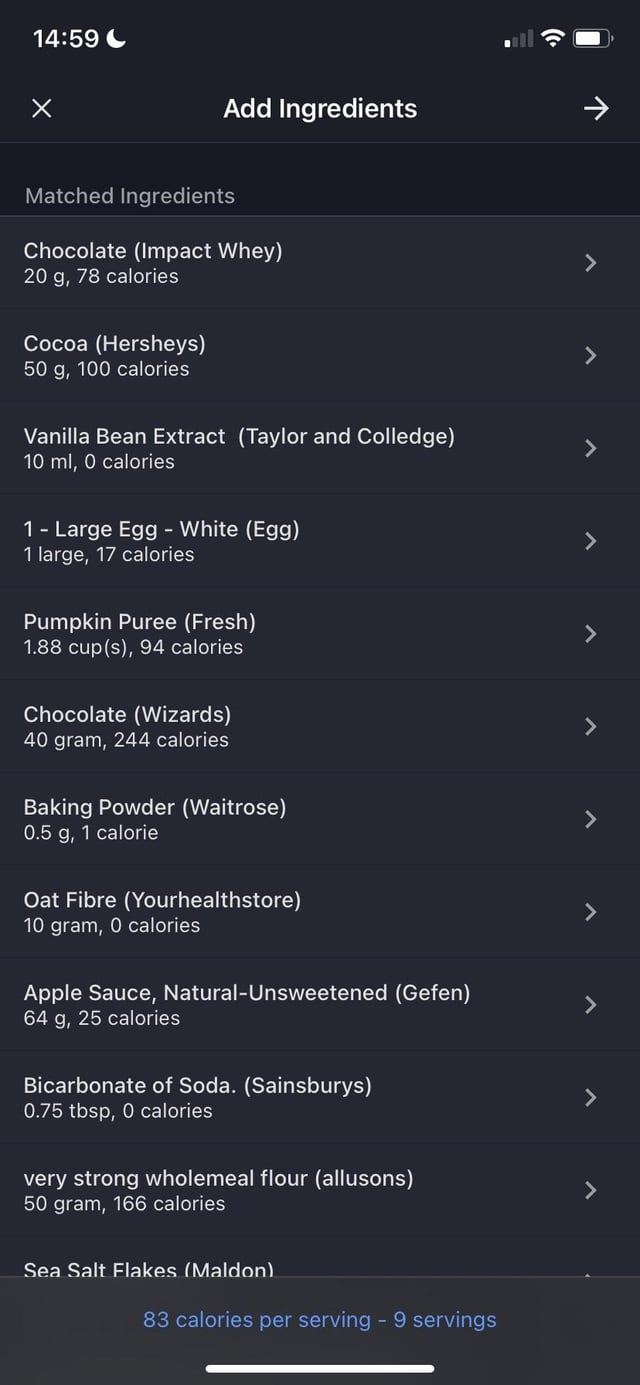640x1385 pixels.
Task: Open Large Egg White ingredient
Action: point(320,541)
